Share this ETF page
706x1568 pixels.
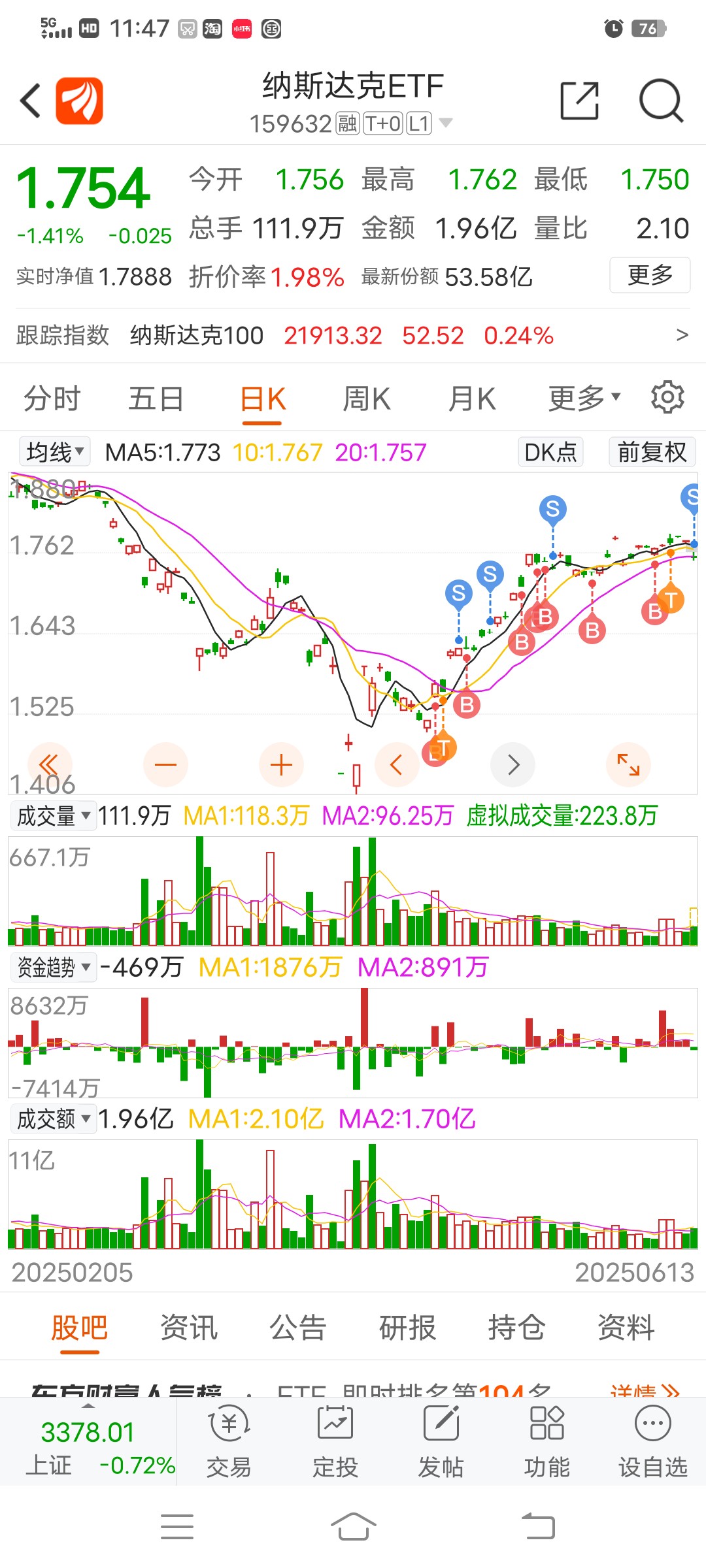click(580, 101)
